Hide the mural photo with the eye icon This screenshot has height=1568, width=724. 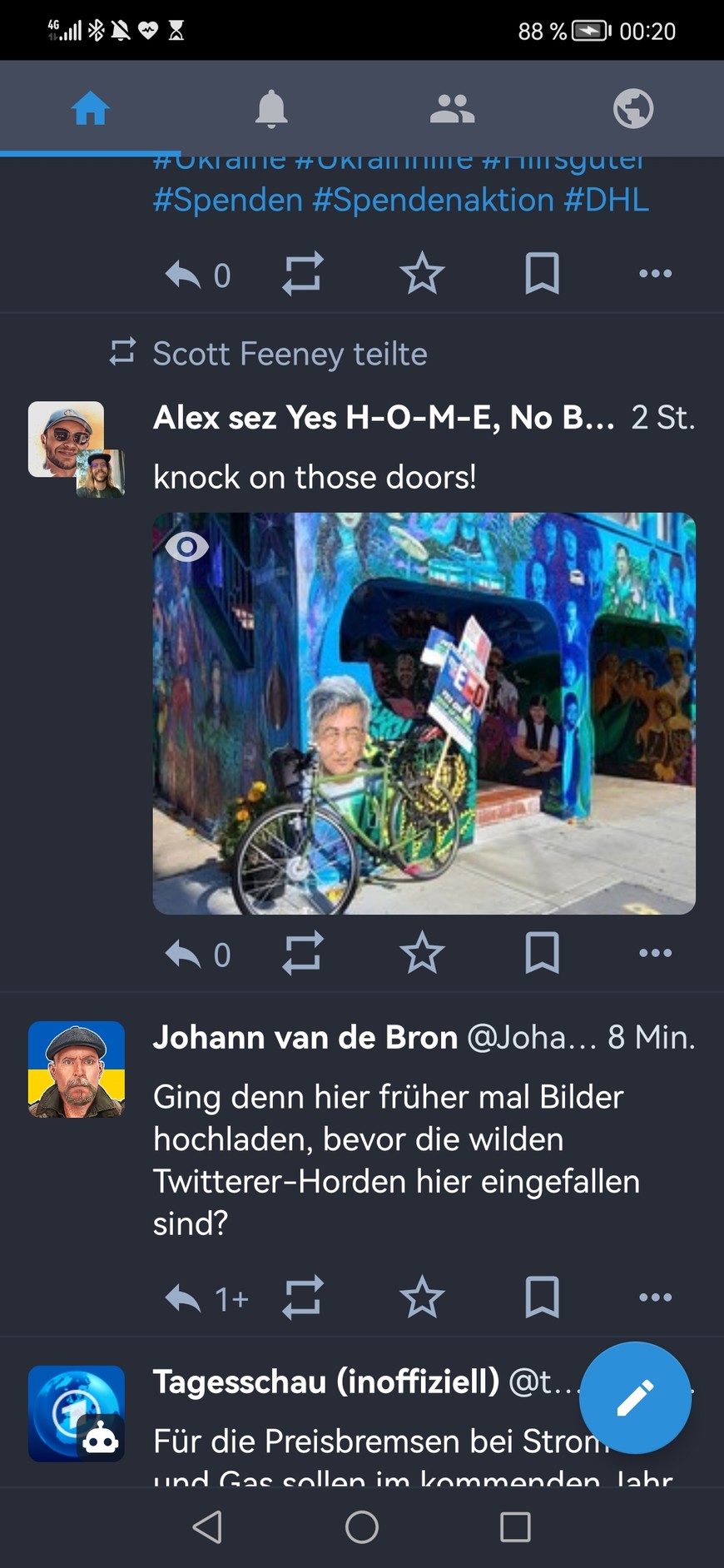187,547
